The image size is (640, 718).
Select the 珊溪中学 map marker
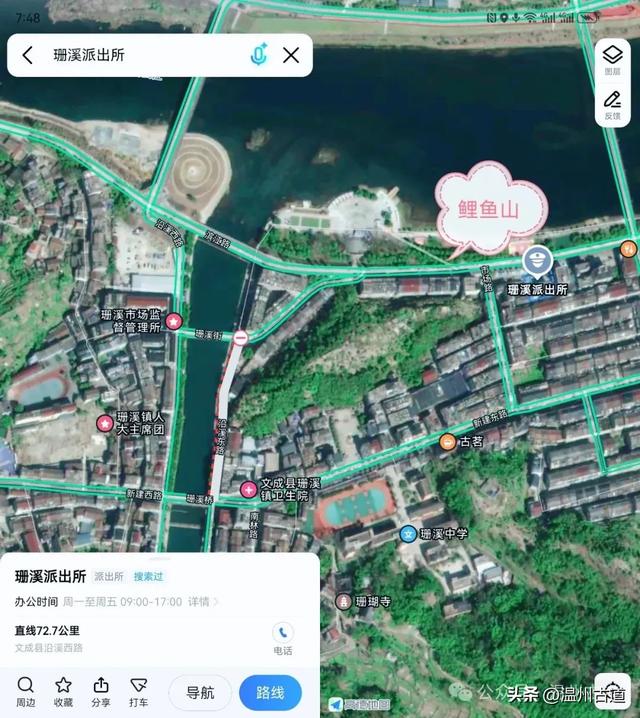pyautogui.click(x=408, y=534)
